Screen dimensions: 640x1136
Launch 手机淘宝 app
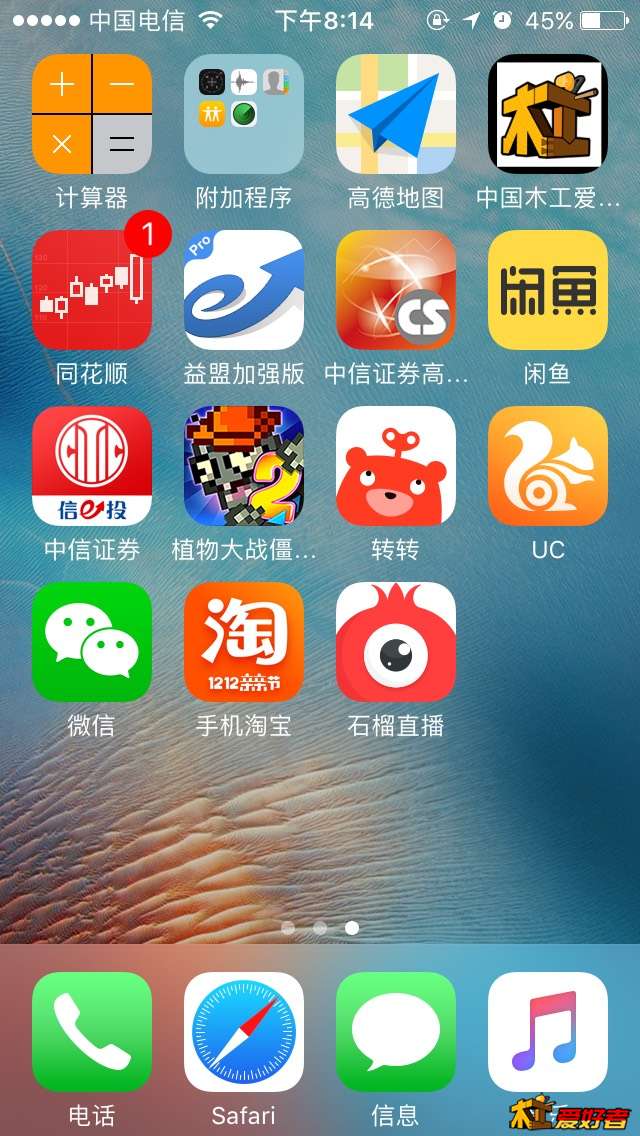tap(244, 642)
